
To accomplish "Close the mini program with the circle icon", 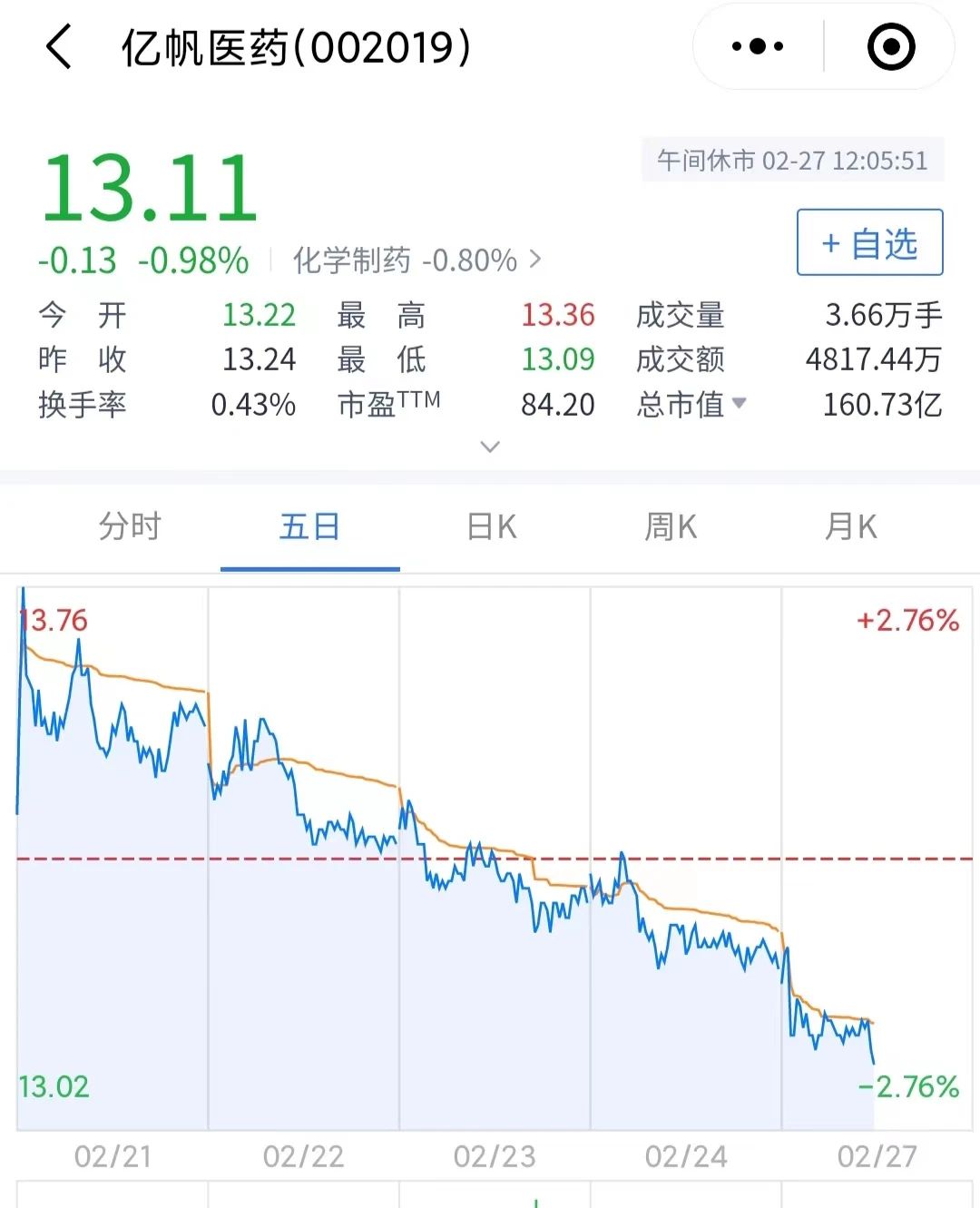I will [x=891, y=46].
